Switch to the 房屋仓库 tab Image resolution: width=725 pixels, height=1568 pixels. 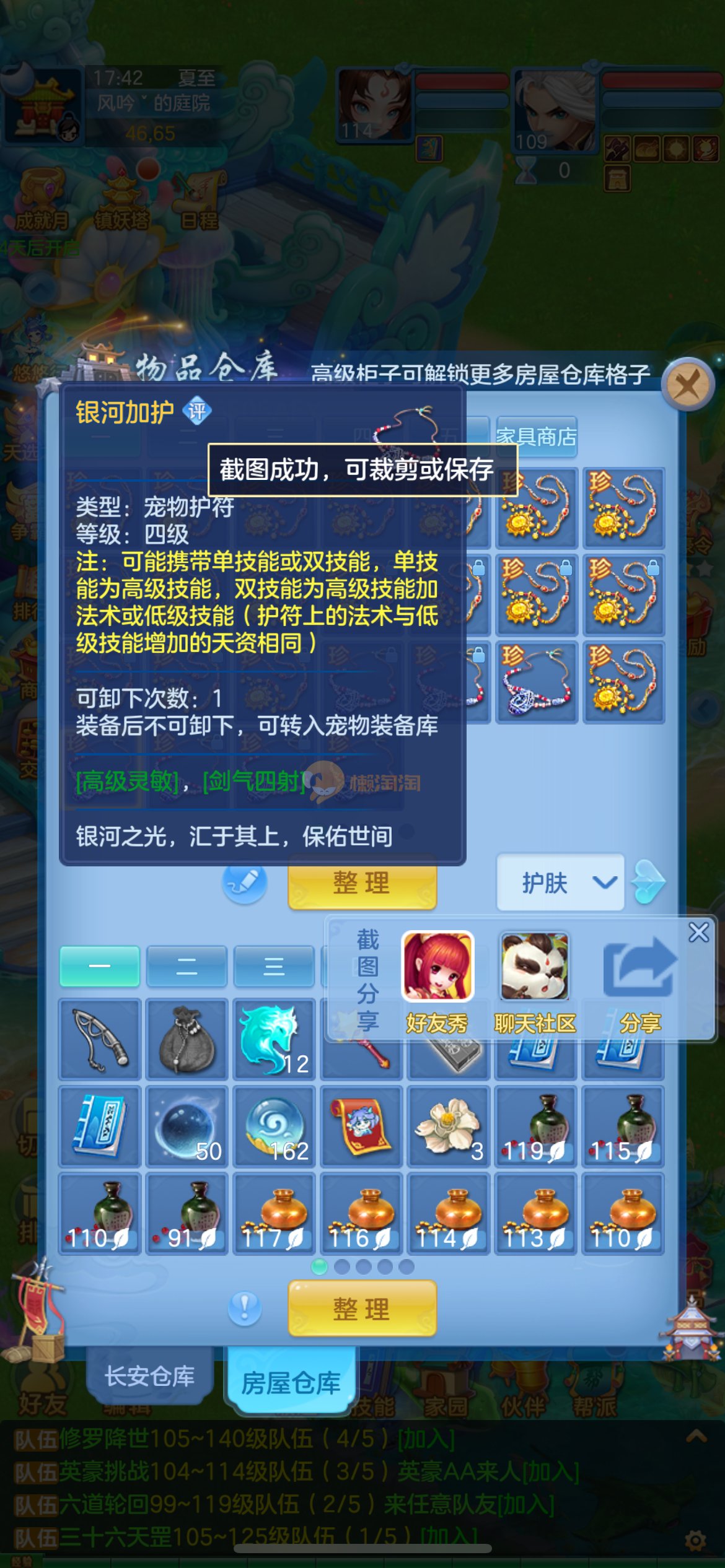pyautogui.click(x=291, y=1382)
